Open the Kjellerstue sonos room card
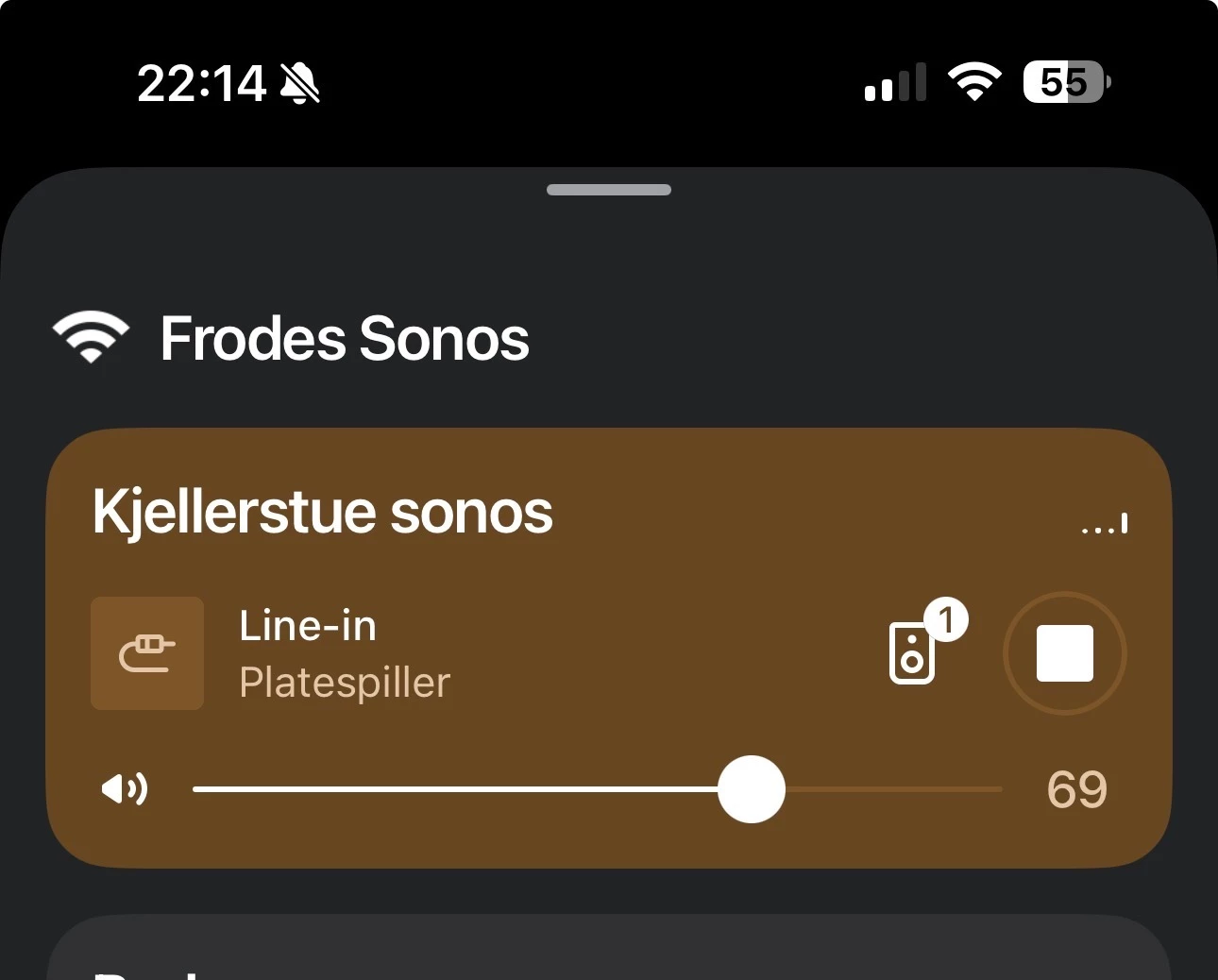This screenshot has height=980, width=1218. [x=323, y=513]
